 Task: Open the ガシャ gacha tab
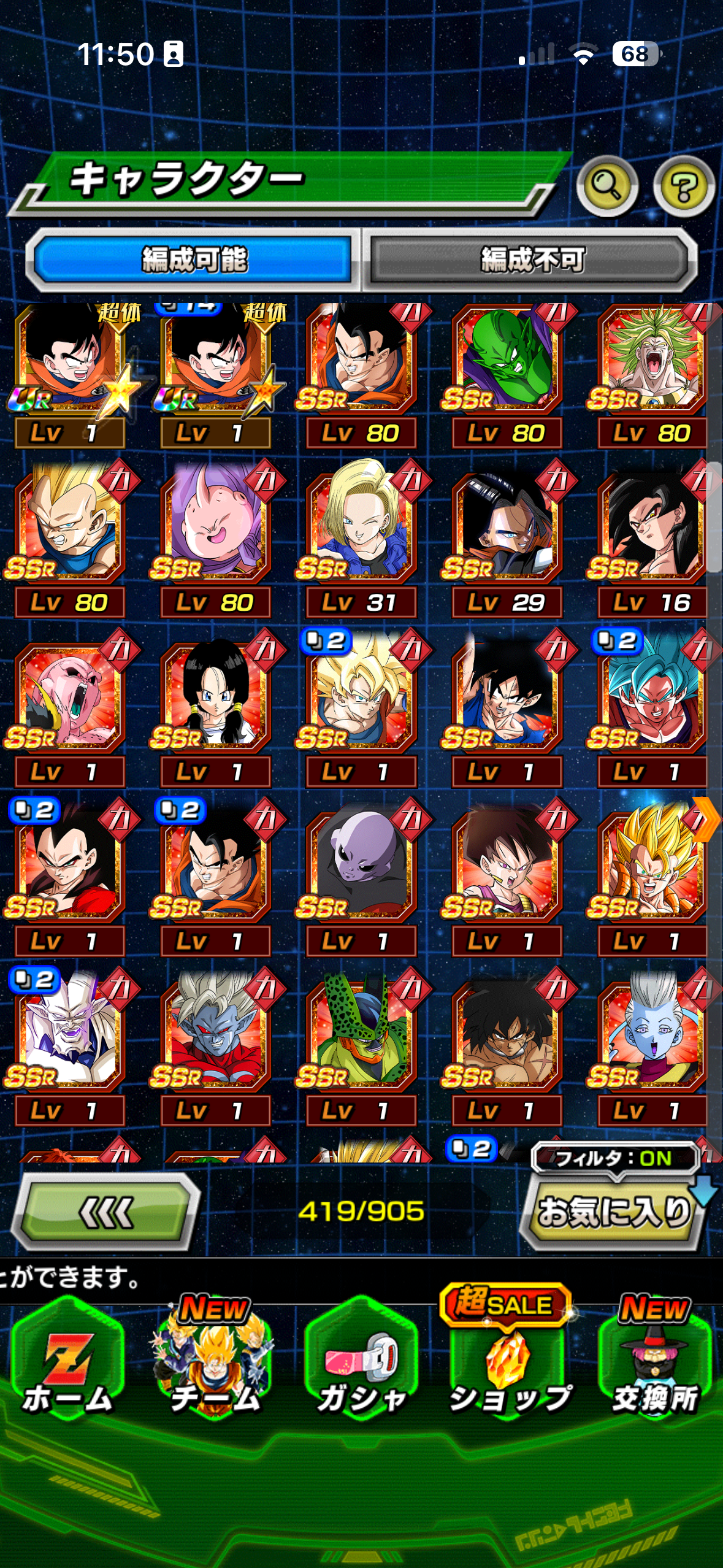pyautogui.click(x=361, y=1361)
